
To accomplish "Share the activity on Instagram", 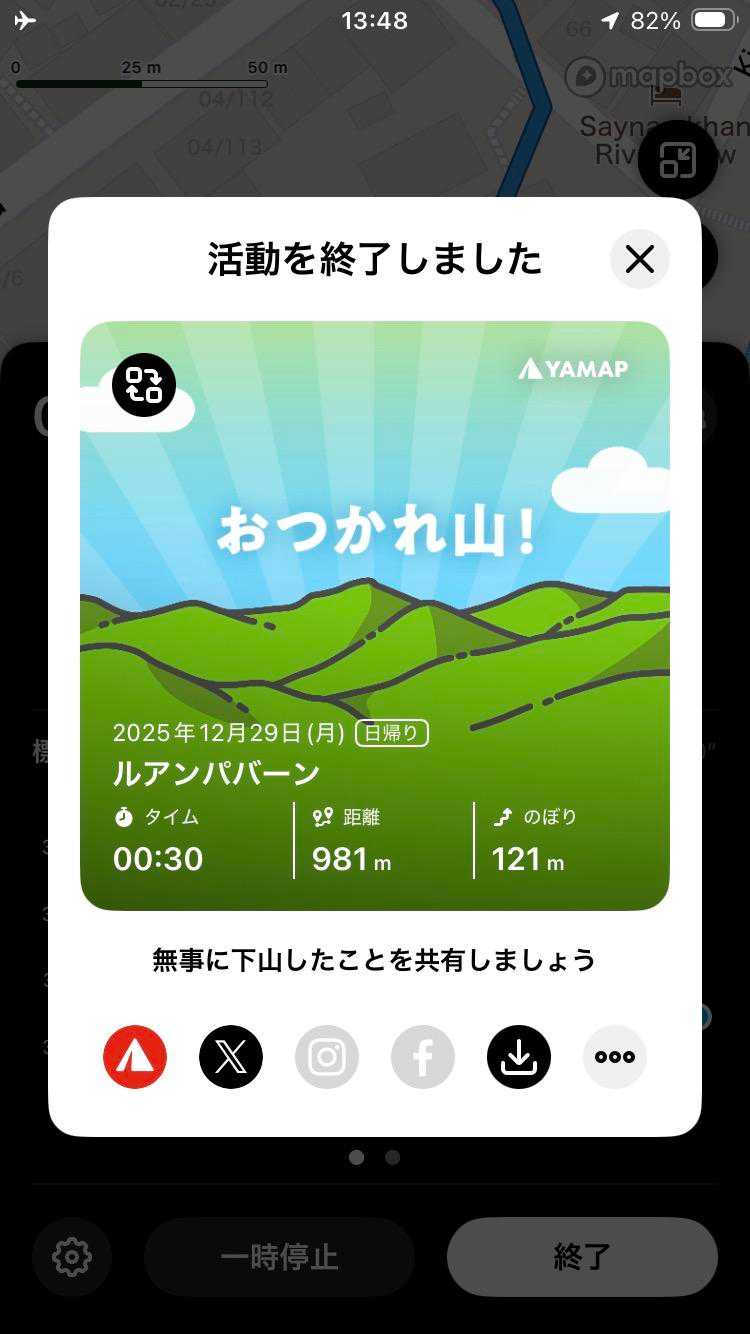I will pos(327,1057).
